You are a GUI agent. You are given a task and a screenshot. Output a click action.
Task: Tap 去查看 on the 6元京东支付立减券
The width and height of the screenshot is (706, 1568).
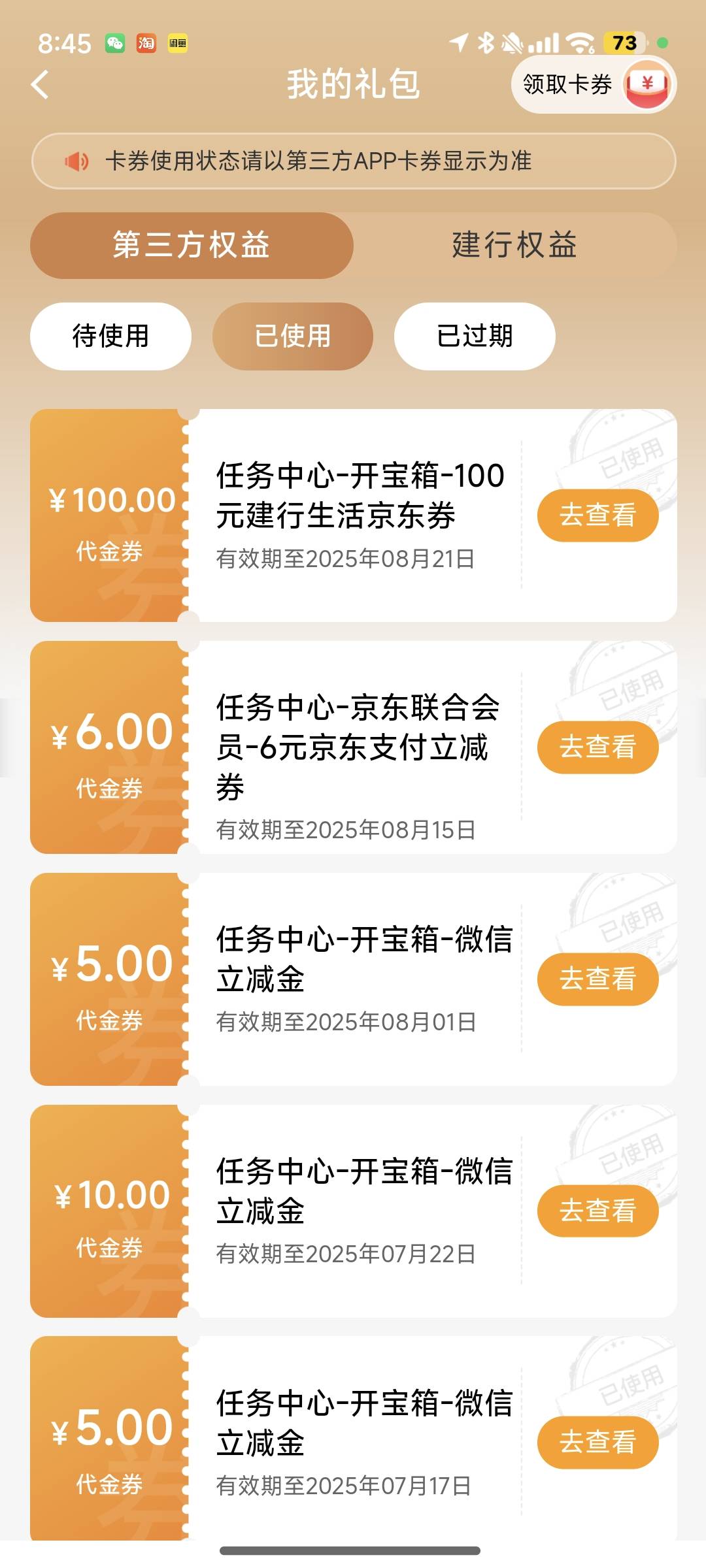597,747
